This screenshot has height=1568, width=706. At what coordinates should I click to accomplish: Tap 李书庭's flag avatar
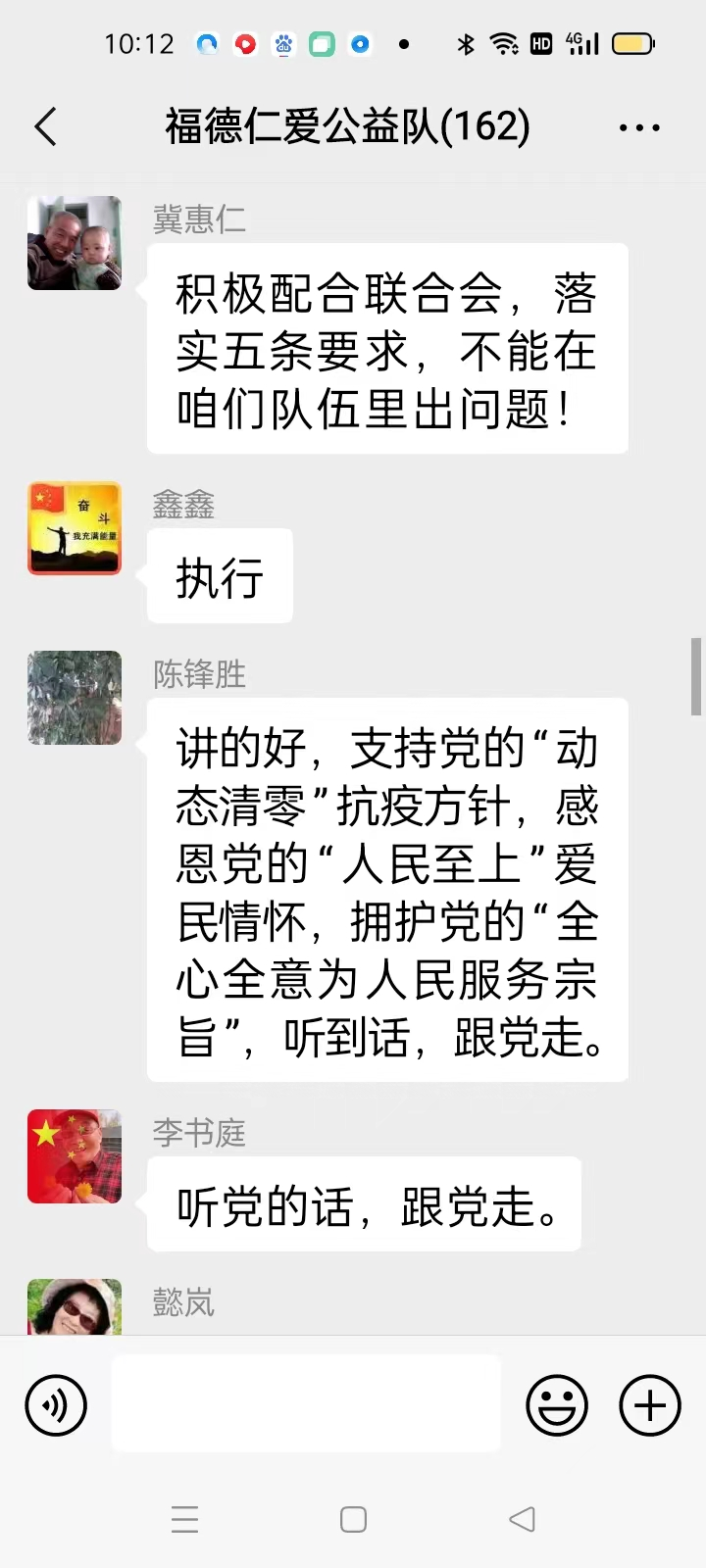tap(75, 1156)
